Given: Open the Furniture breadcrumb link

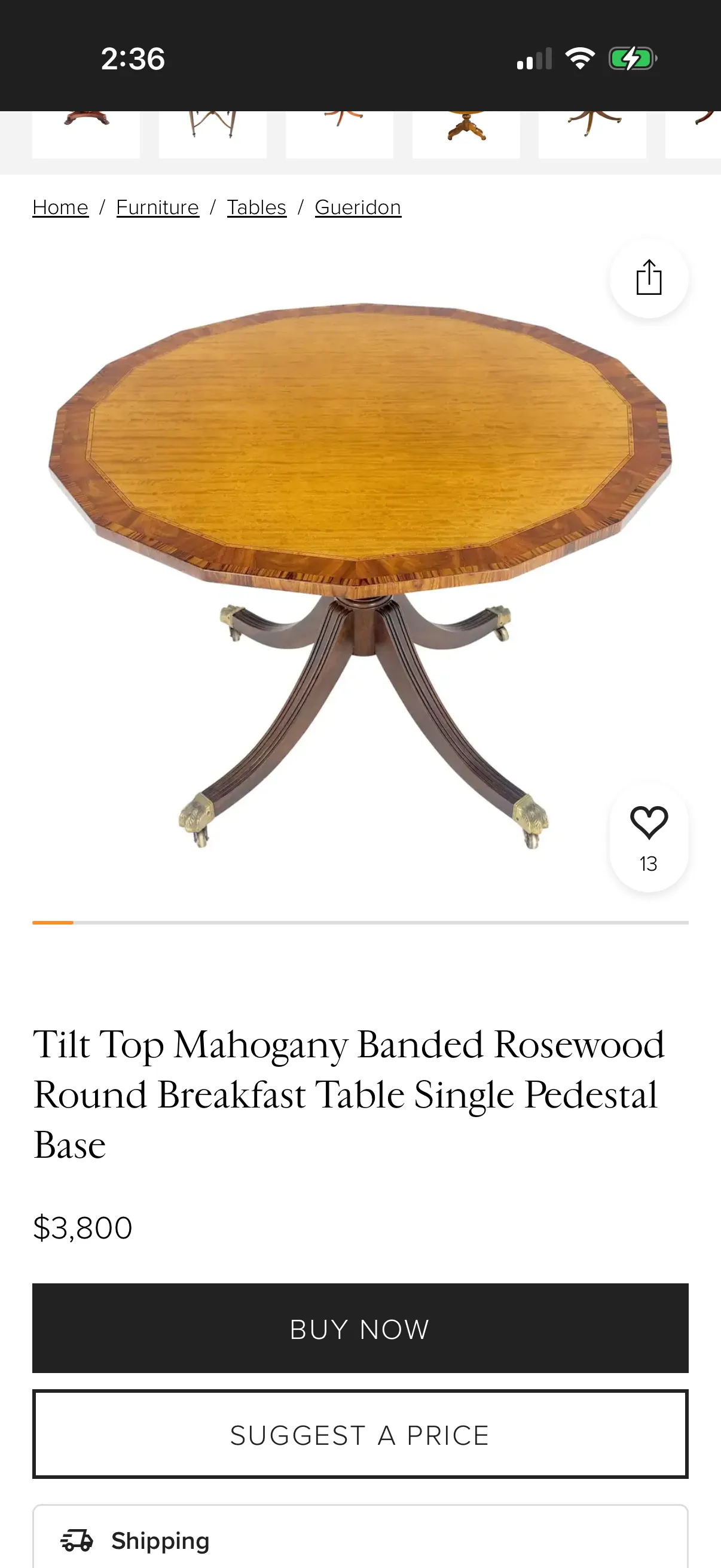Looking at the screenshot, I should [x=158, y=208].
